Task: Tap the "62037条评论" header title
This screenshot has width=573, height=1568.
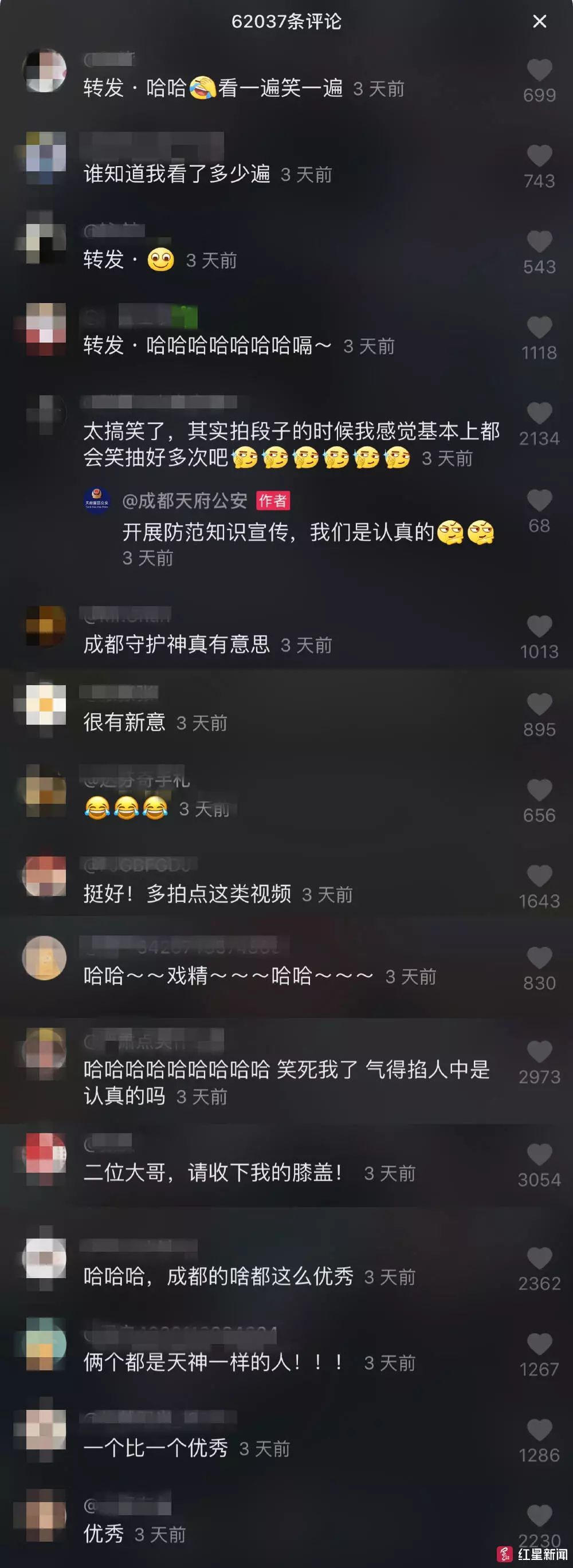Action: tap(286, 21)
